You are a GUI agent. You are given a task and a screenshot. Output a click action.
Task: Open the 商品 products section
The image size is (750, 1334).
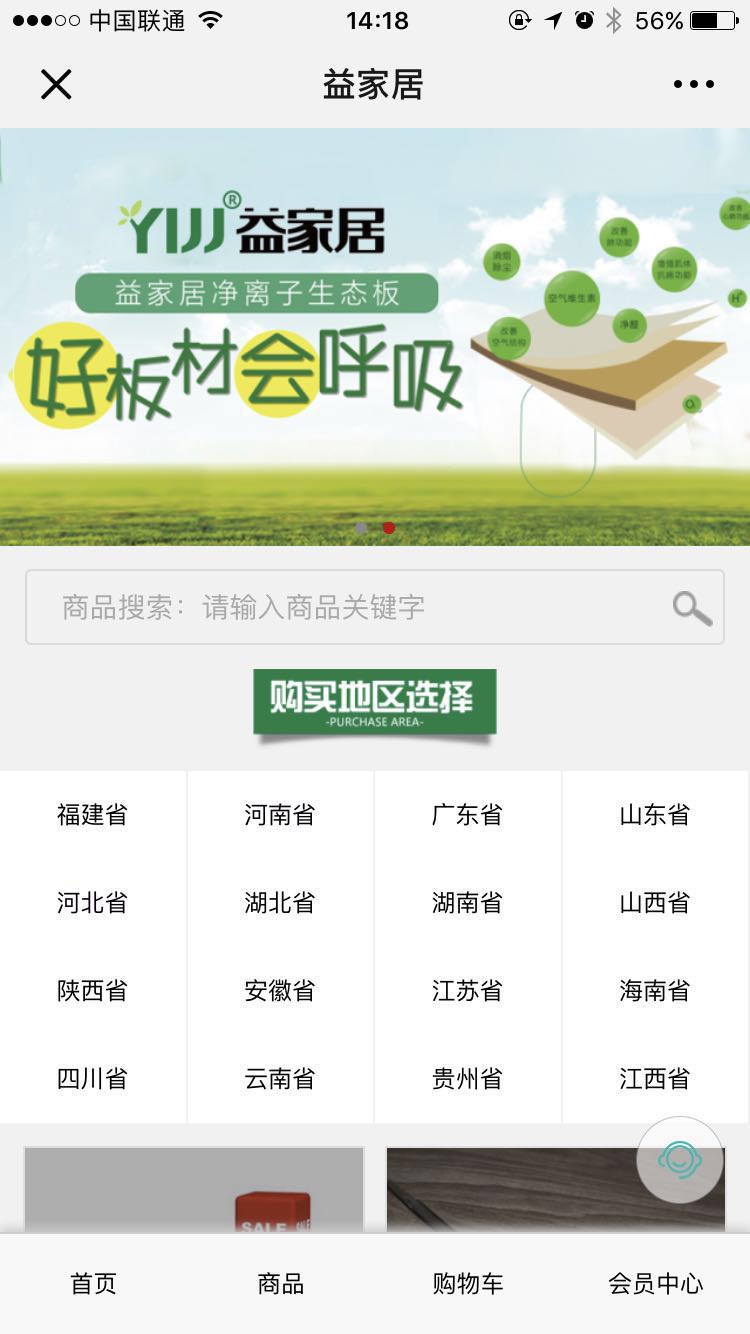[x=279, y=1283]
